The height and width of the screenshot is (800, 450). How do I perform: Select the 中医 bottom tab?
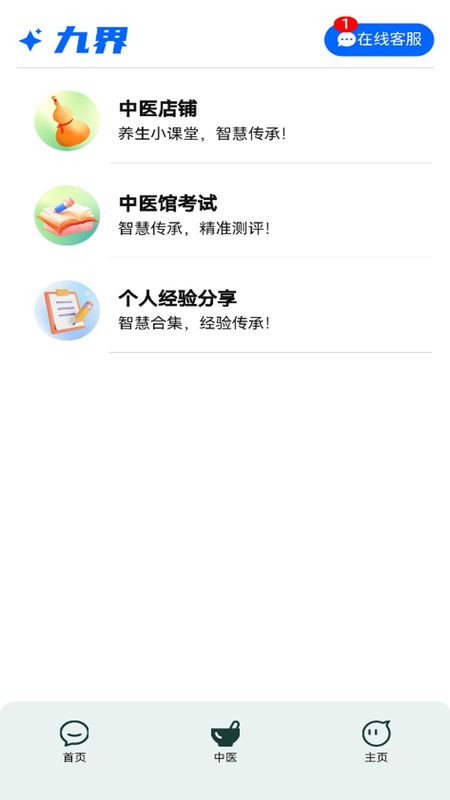(x=225, y=741)
